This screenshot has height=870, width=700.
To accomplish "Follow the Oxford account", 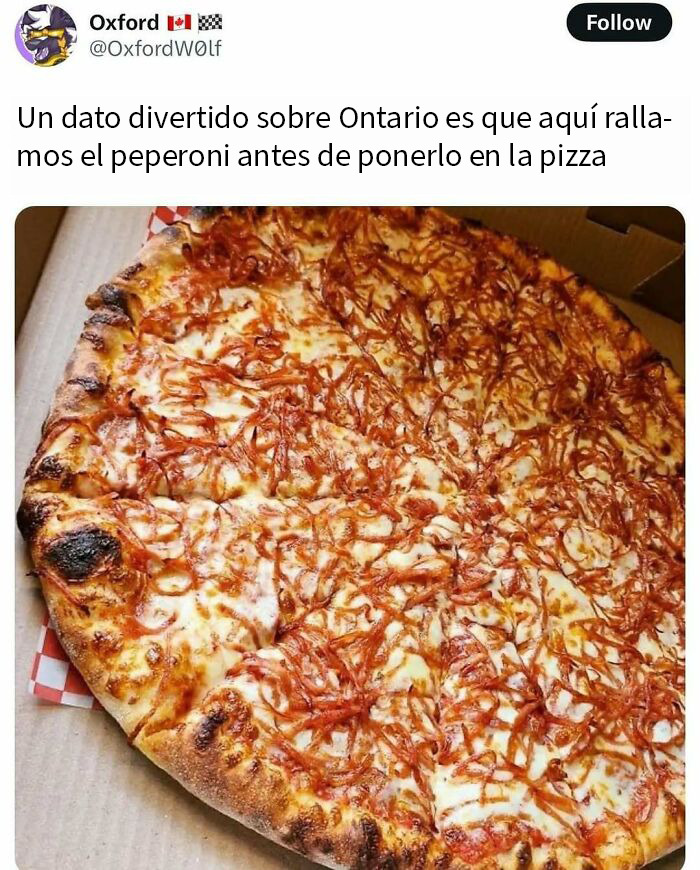I will coord(618,23).
